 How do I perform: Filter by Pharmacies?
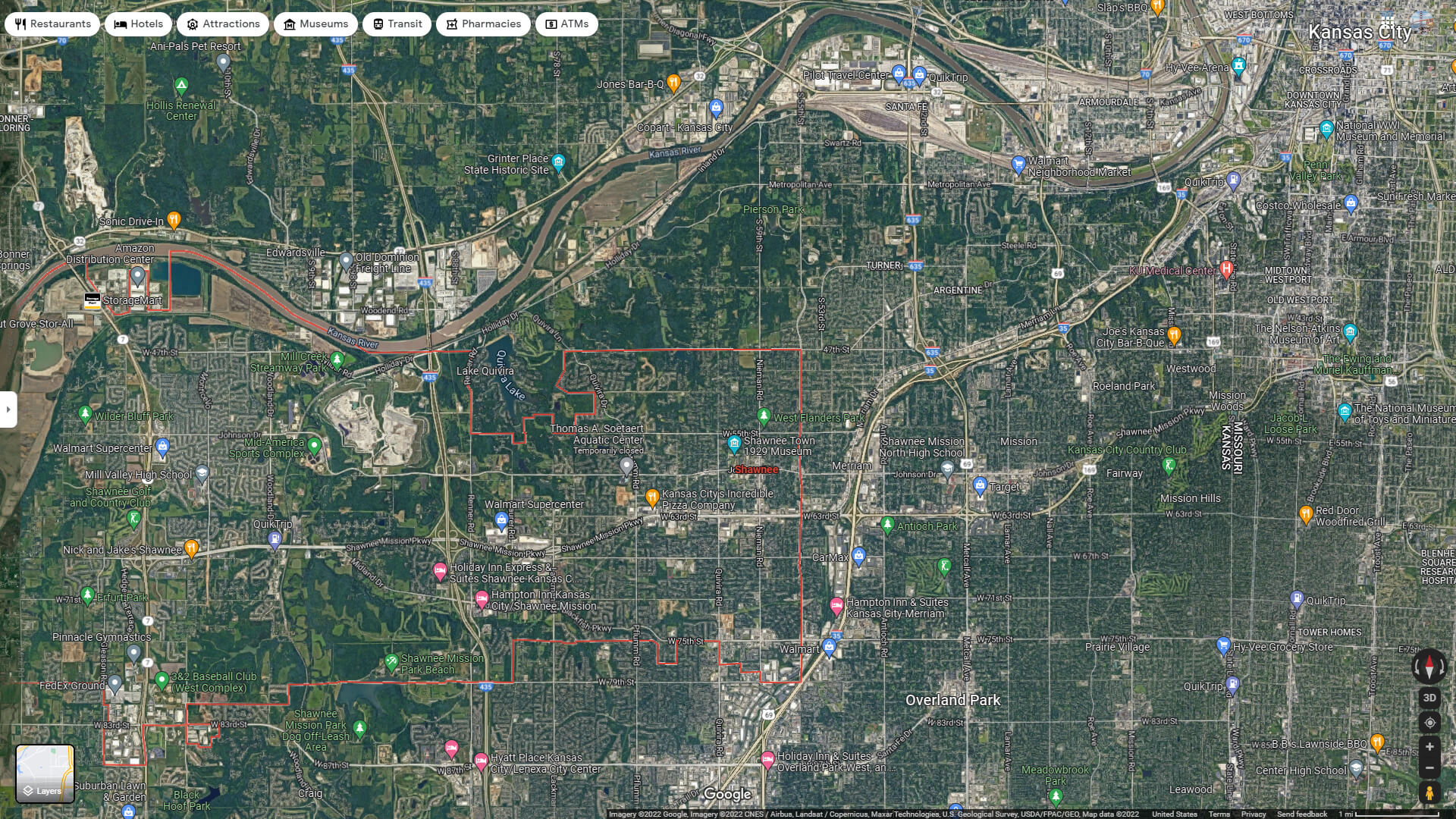[483, 24]
